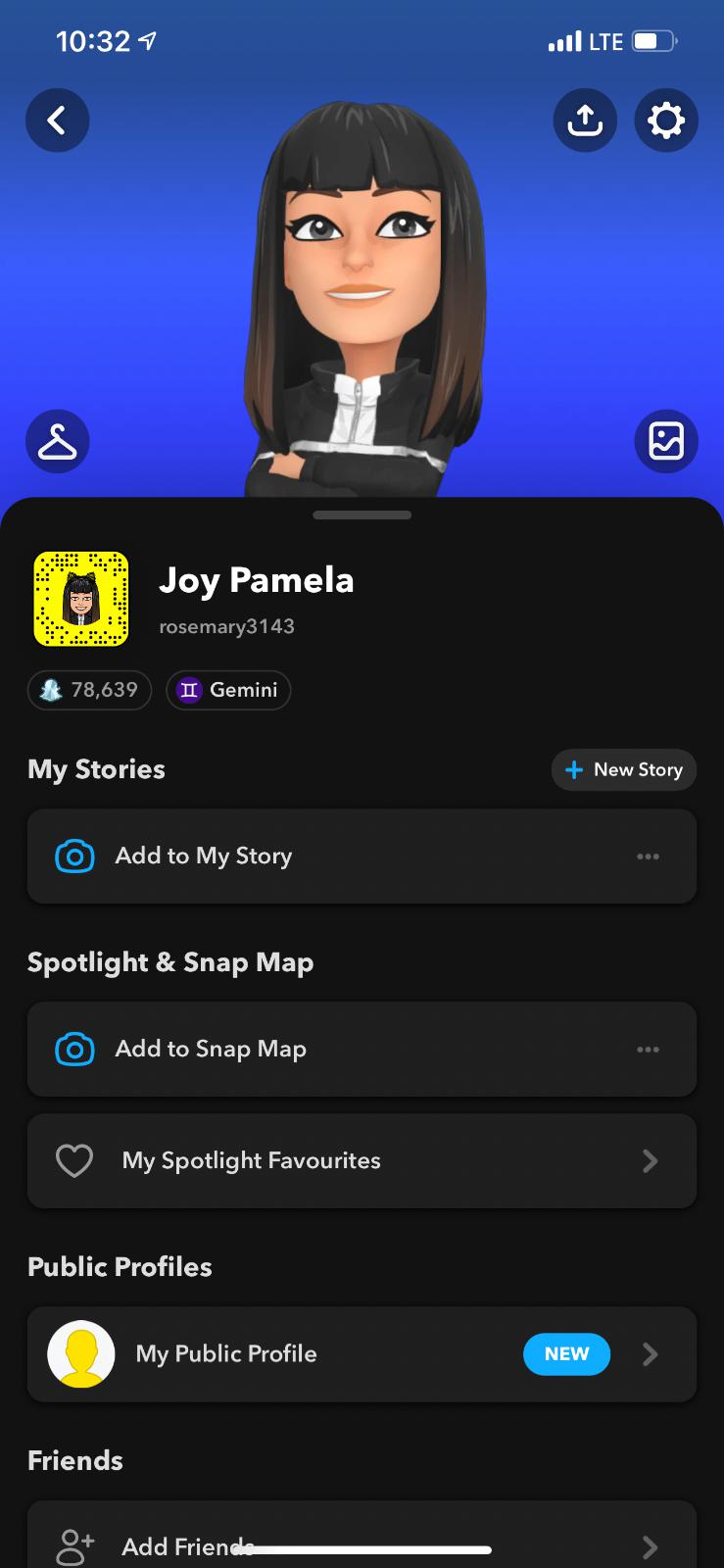Open the Add Friends row
The image size is (724, 1568).
point(362,1546)
